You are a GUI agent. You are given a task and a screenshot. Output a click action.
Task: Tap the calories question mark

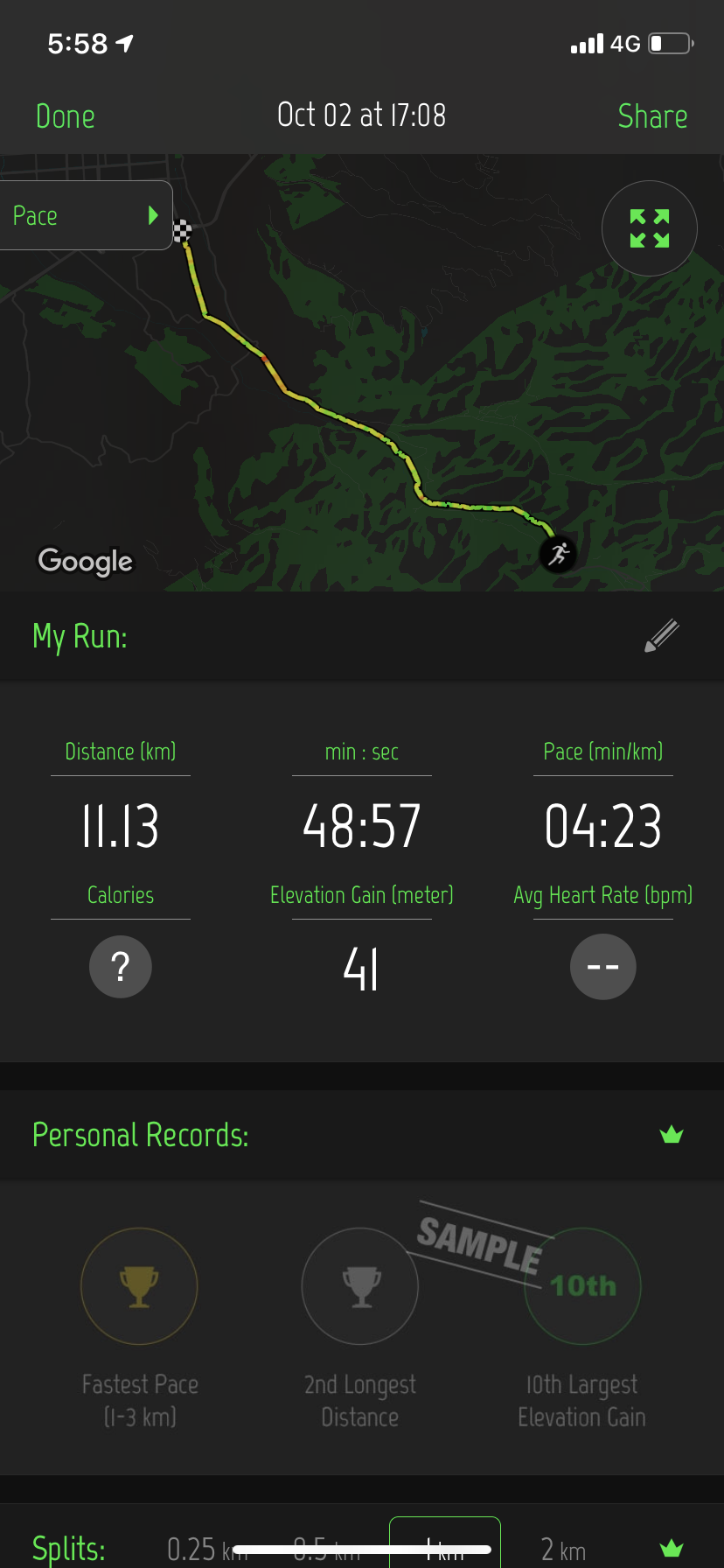pos(121,967)
